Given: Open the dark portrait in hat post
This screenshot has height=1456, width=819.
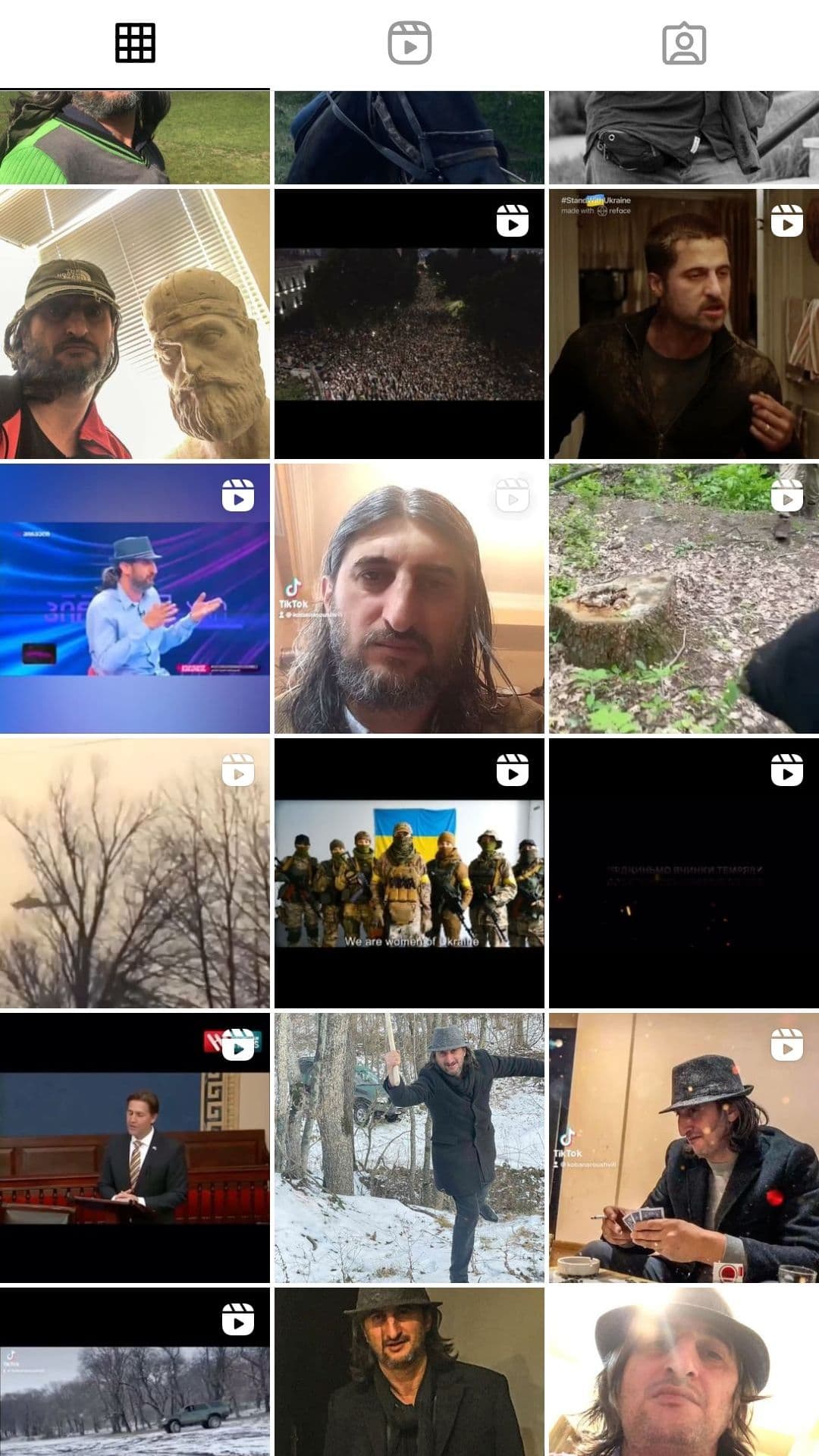Looking at the screenshot, I should coord(409,1372).
